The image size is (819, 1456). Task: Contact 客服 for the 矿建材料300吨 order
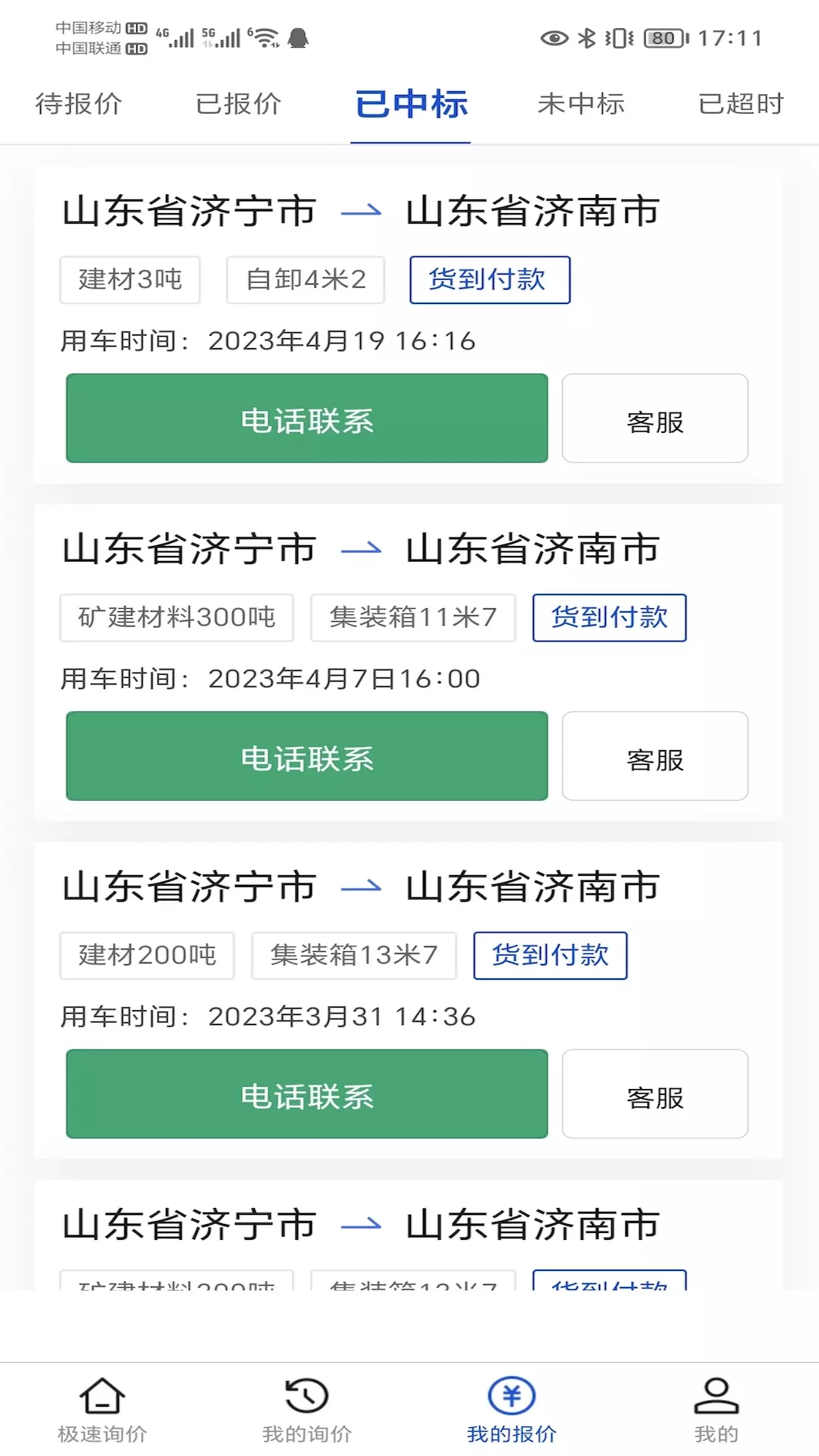pos(655,756)
